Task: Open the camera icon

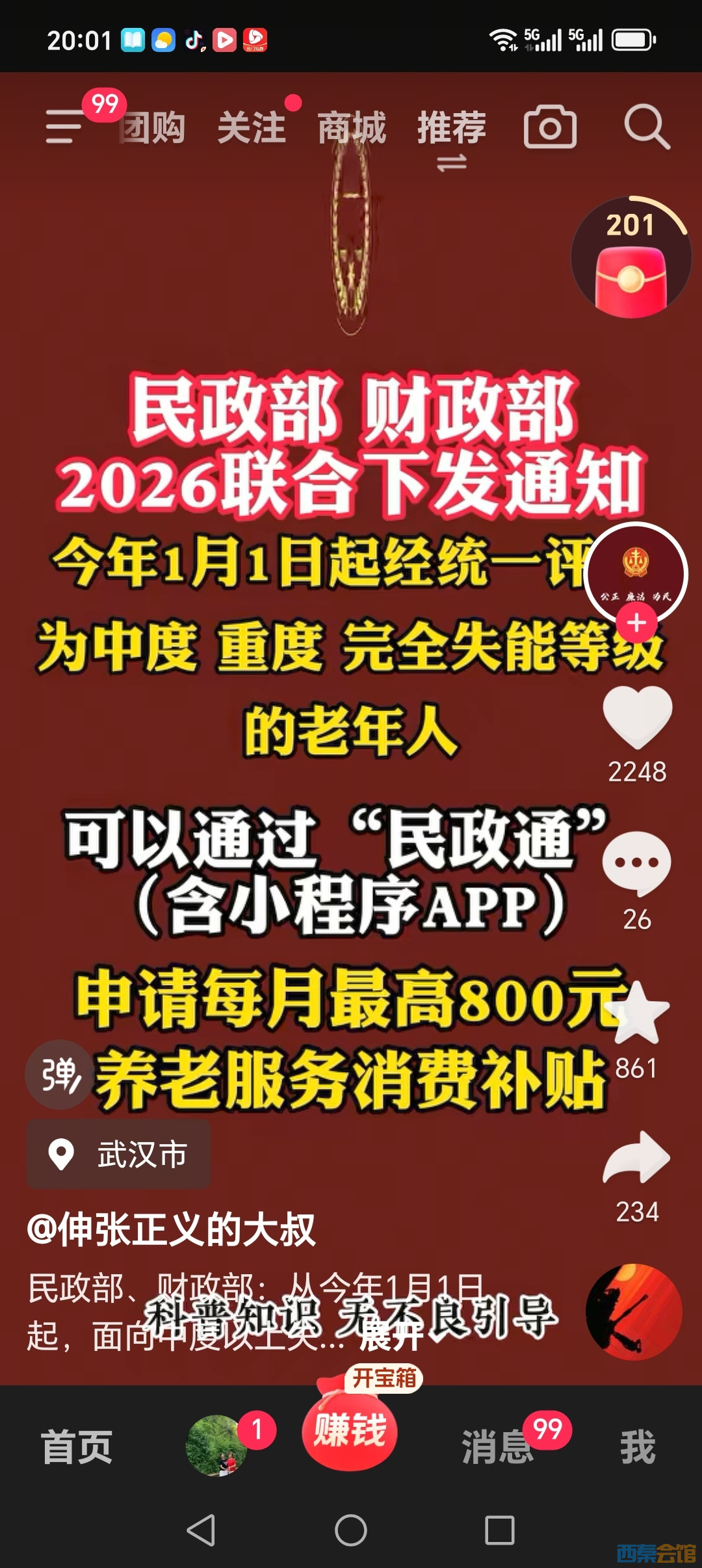Action: click(x=550, y=127)
